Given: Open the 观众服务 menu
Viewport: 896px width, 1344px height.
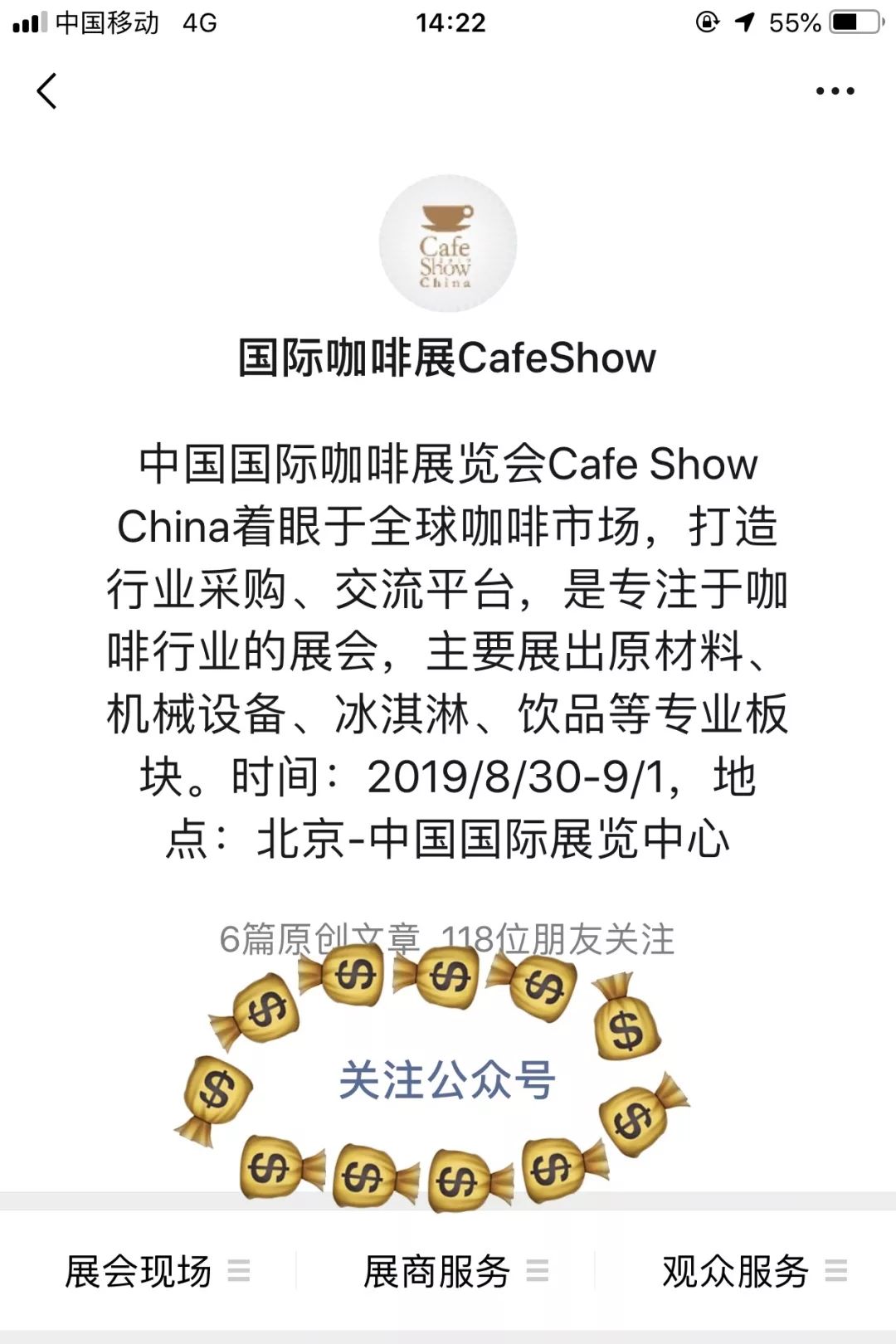Looking at the screenshot, I should click(753, 1271).
